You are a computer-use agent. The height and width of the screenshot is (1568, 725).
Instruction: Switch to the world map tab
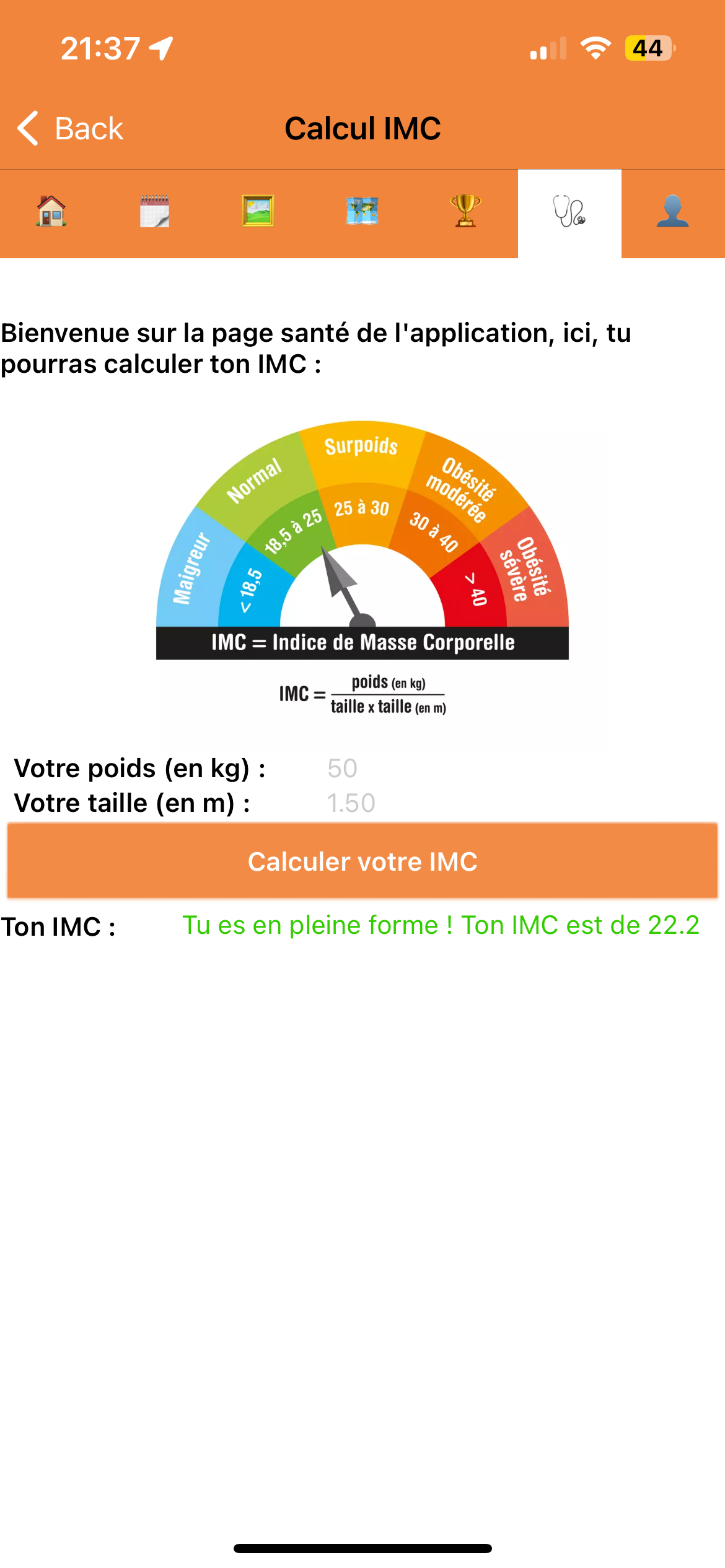click(362, 211)
